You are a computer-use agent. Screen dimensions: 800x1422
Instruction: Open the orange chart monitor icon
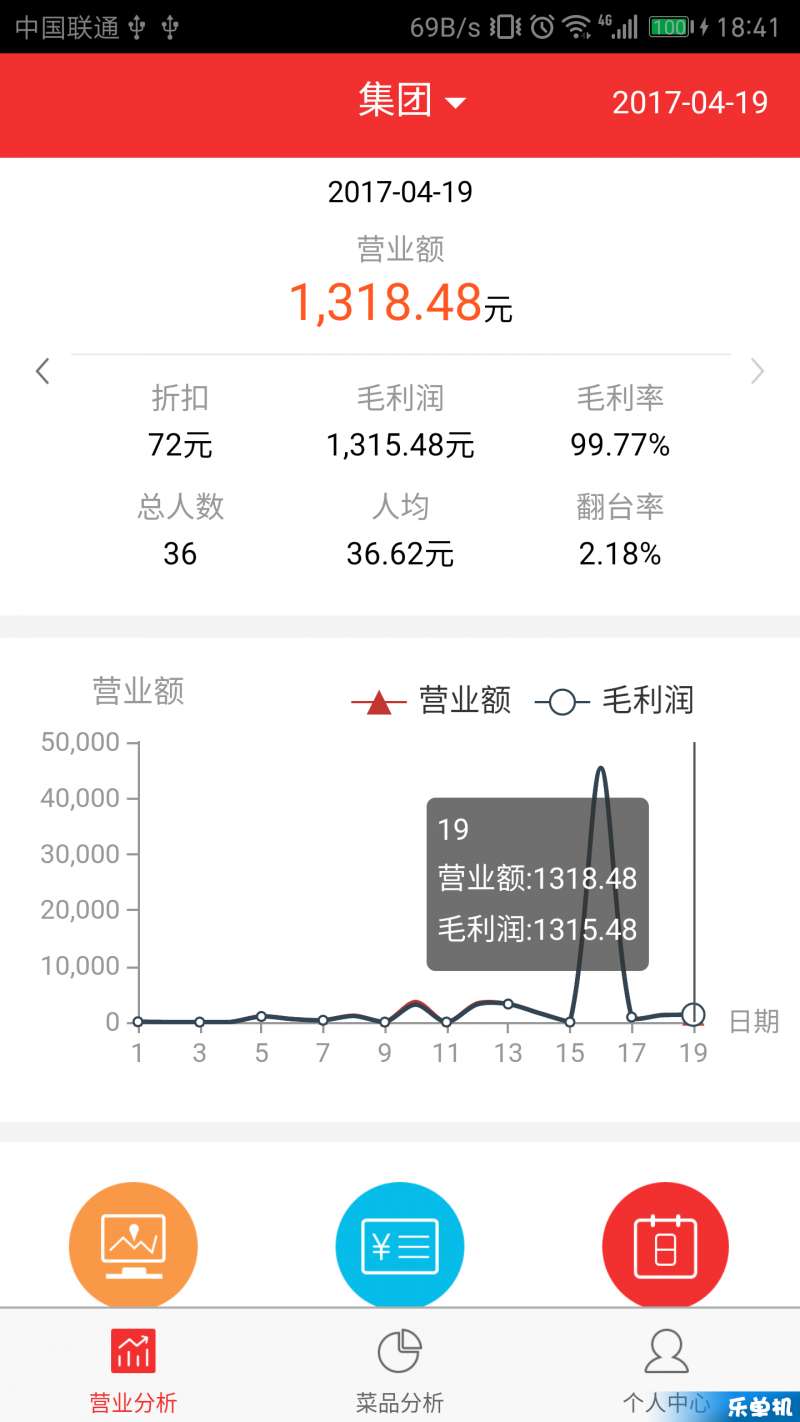pos(133,1246)
